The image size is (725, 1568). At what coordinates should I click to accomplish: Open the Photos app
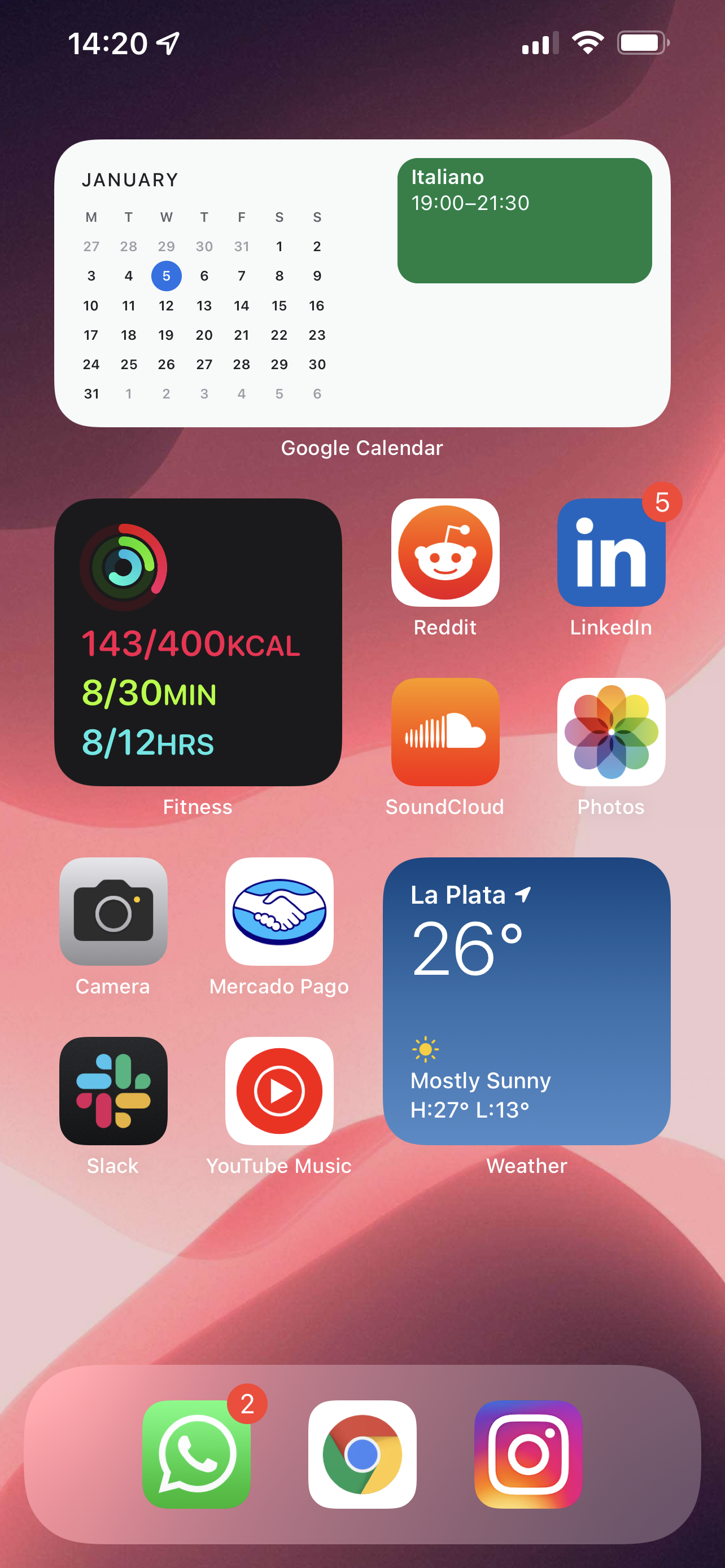pyautogui.click(x=611, y=732)
